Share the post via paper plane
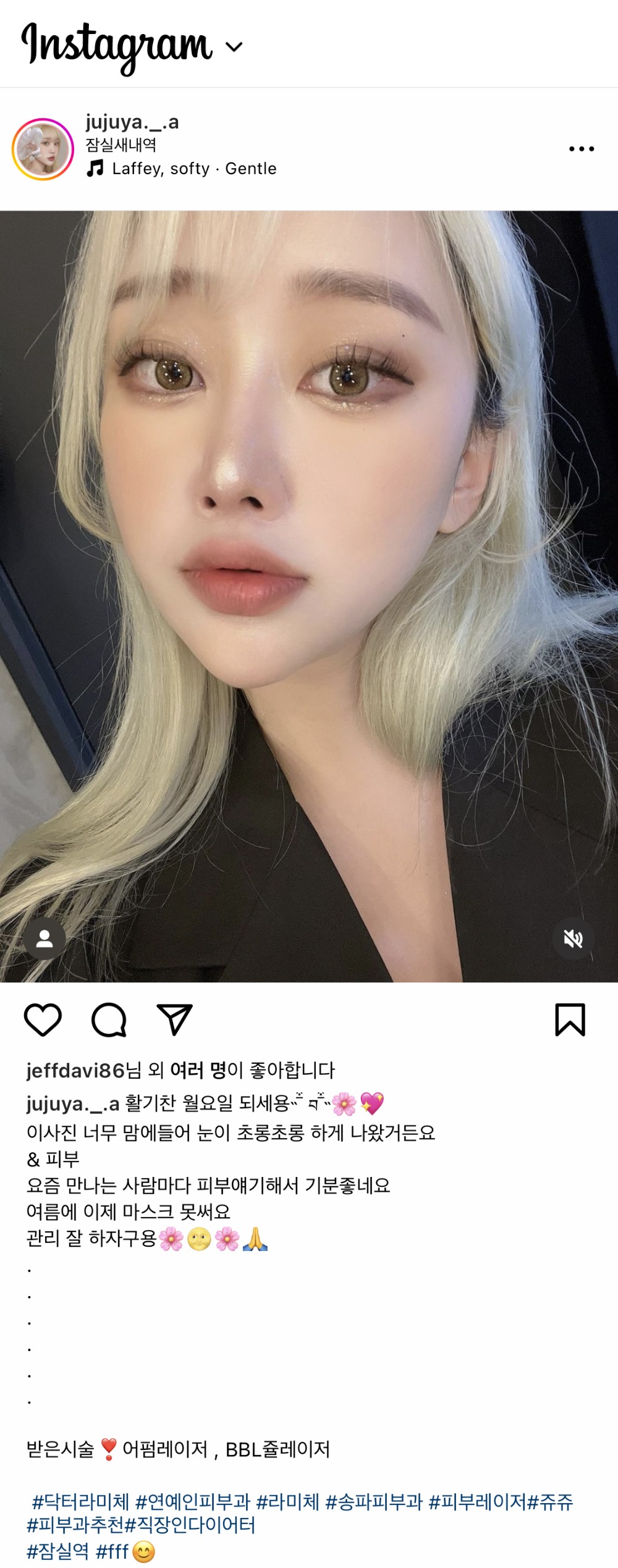The height and width of the screenshot is (1568, 618). click(175, 1020)
